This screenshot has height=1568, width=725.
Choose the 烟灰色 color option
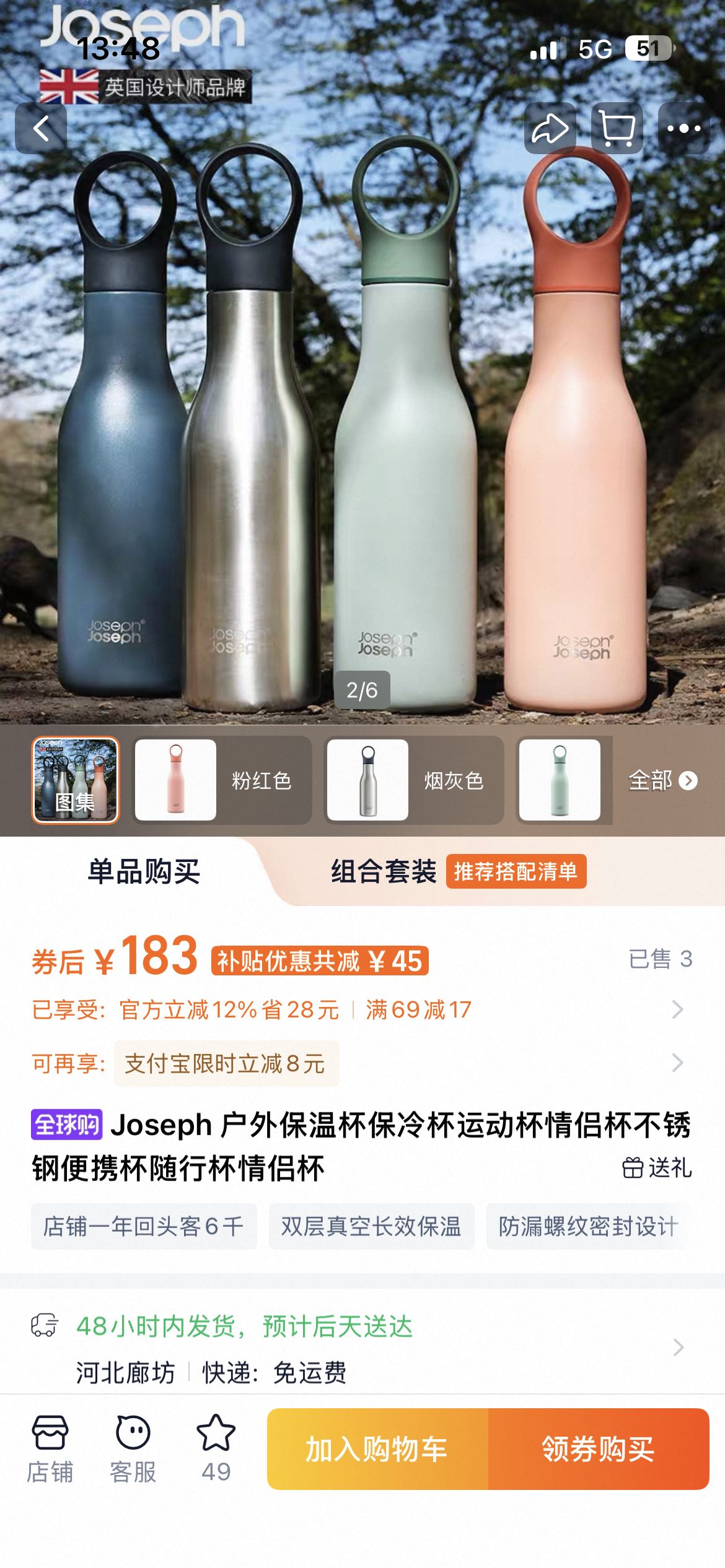click(x=414, y=780)
